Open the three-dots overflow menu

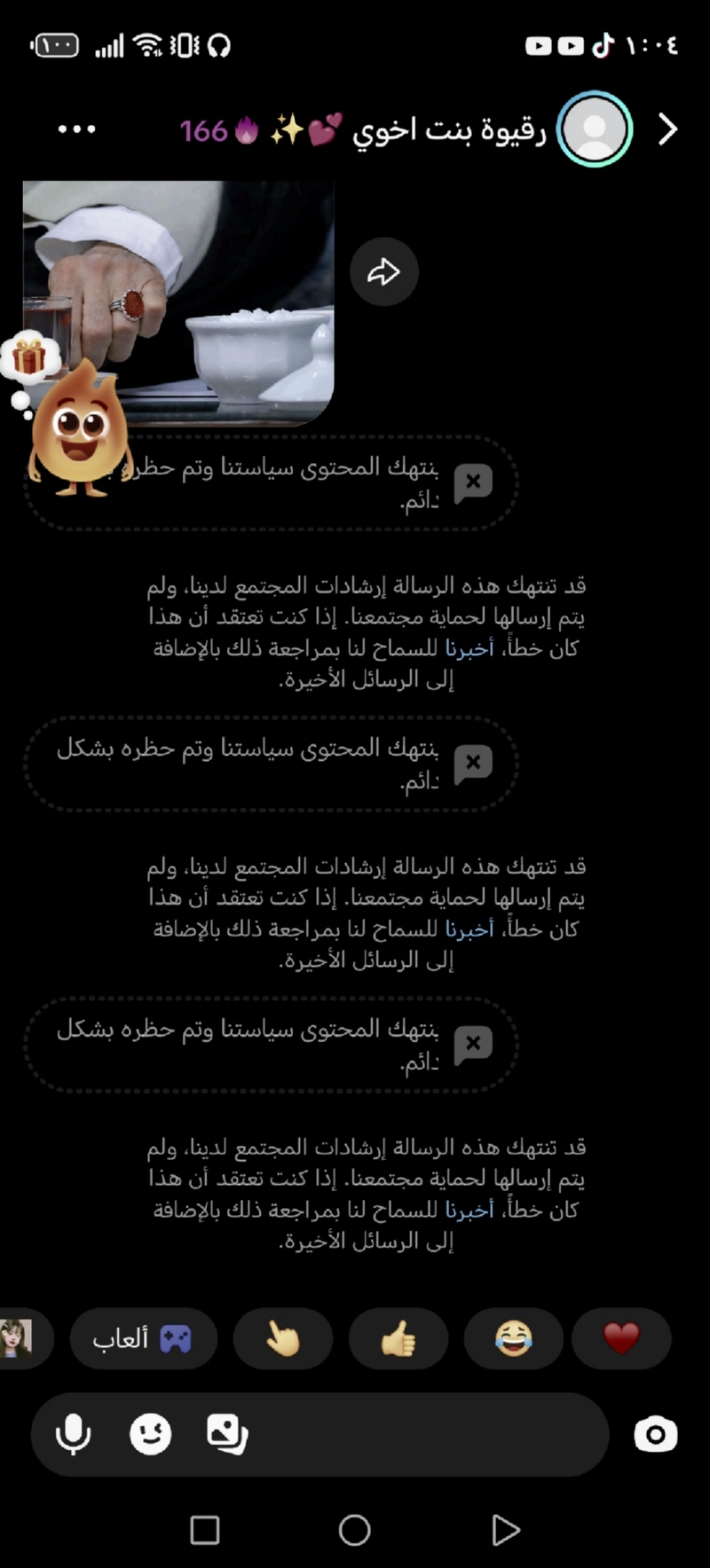tap(76, 129)
